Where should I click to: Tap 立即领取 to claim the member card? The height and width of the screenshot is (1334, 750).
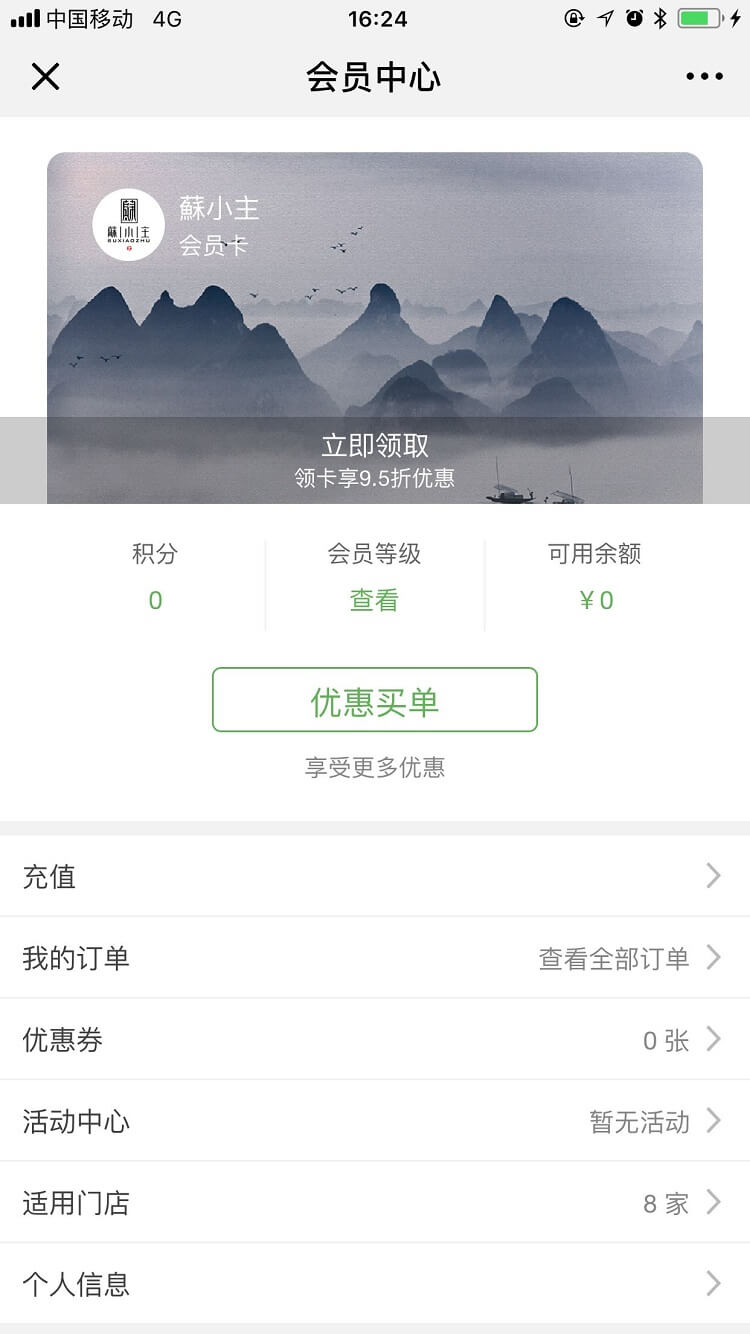click(x=375, y=446)
